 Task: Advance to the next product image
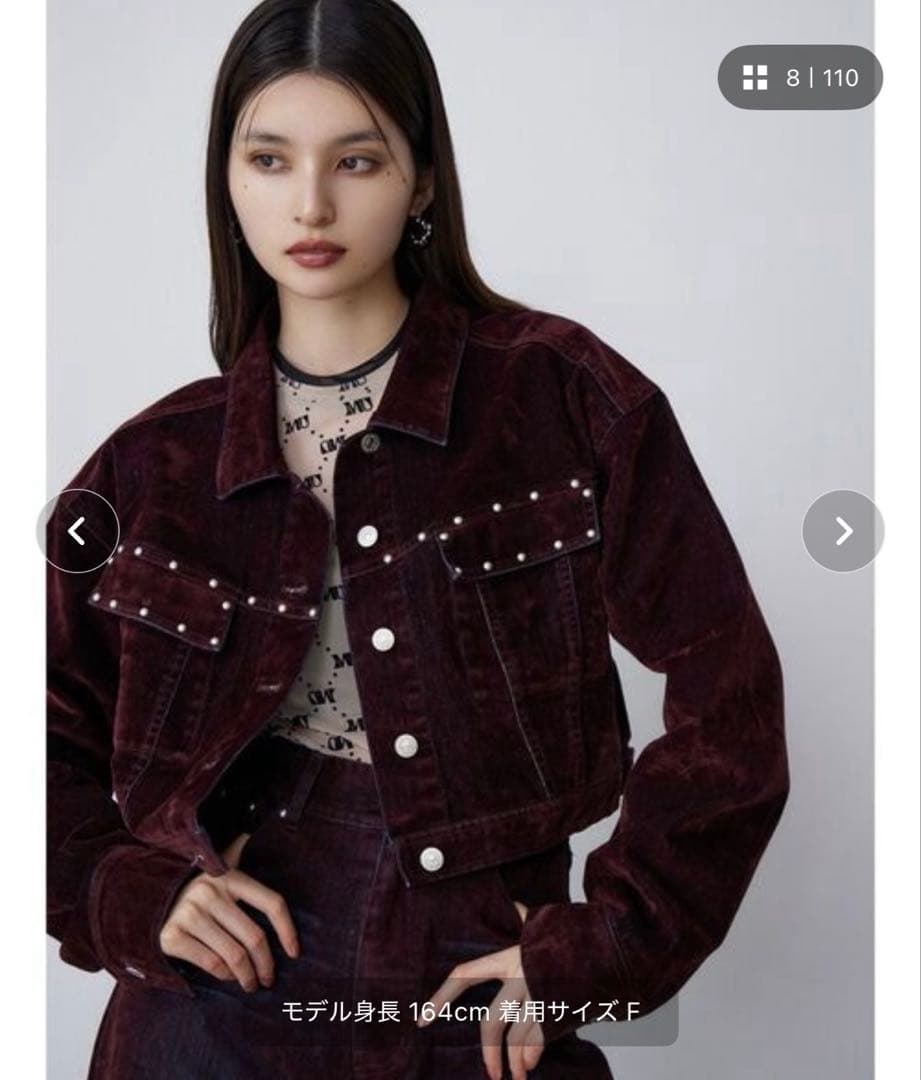tap(843, 531)
